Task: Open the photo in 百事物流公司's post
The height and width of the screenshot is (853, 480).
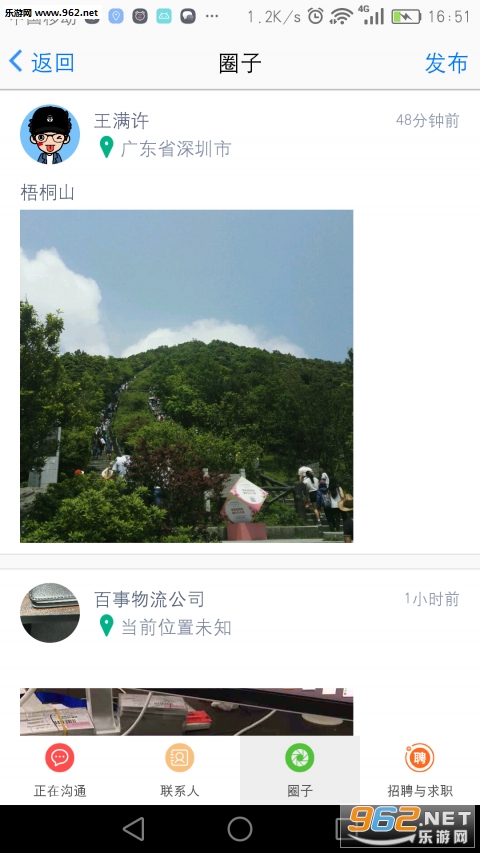Action: 187,712
